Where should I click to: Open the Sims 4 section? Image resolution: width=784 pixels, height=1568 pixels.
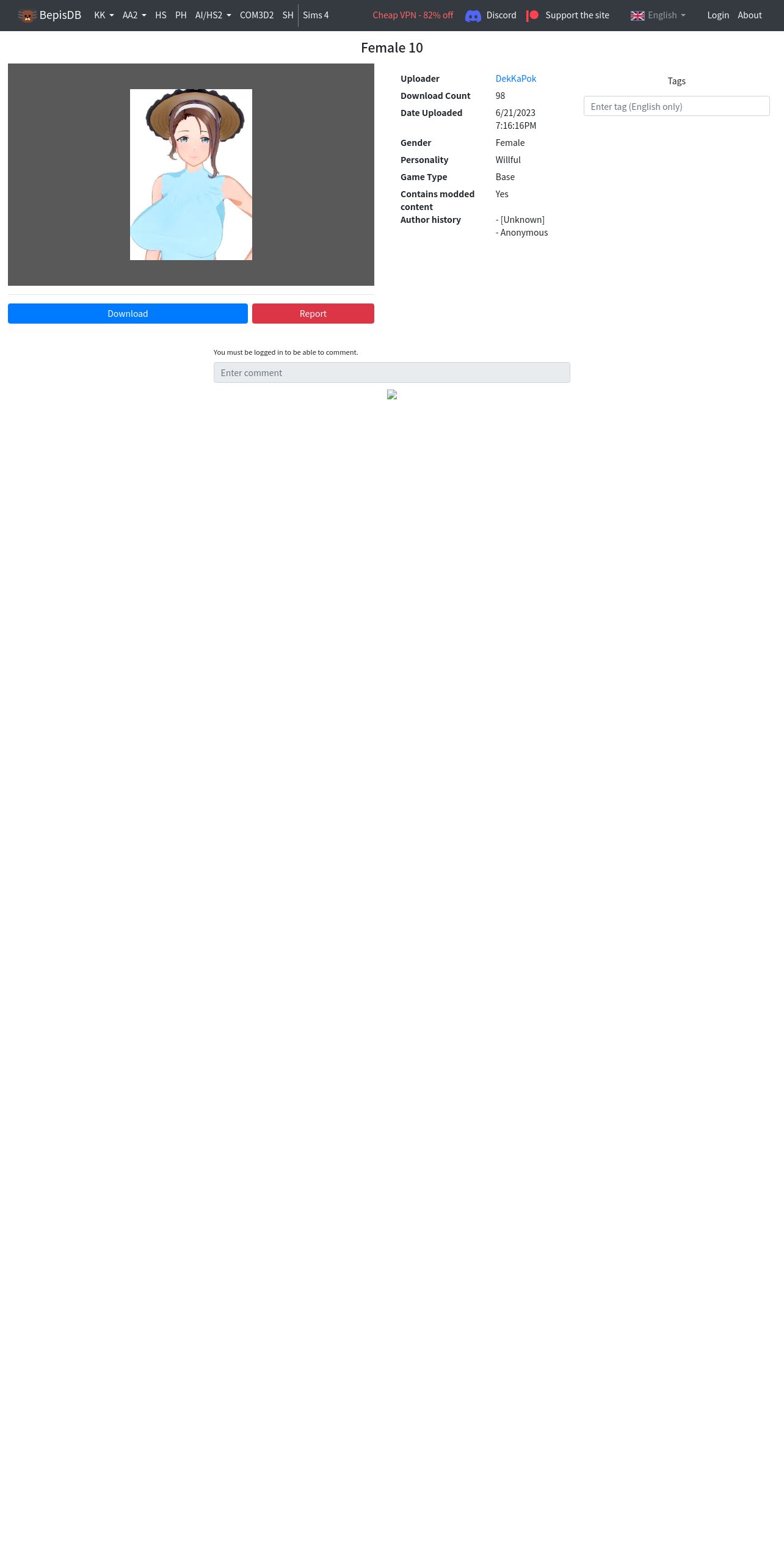click(x=316, y=15)
